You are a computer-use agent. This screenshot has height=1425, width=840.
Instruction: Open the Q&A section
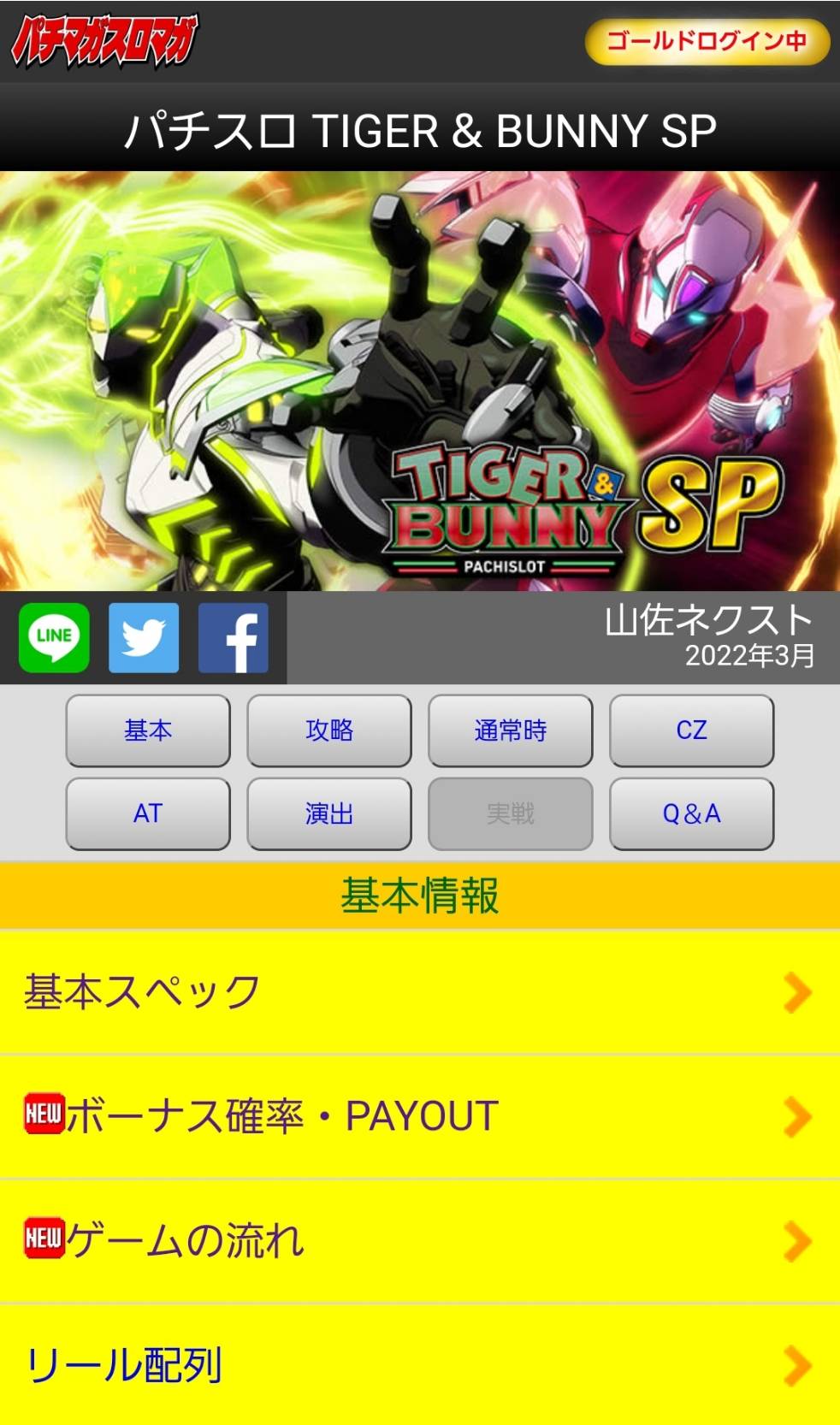click(692, 813)
